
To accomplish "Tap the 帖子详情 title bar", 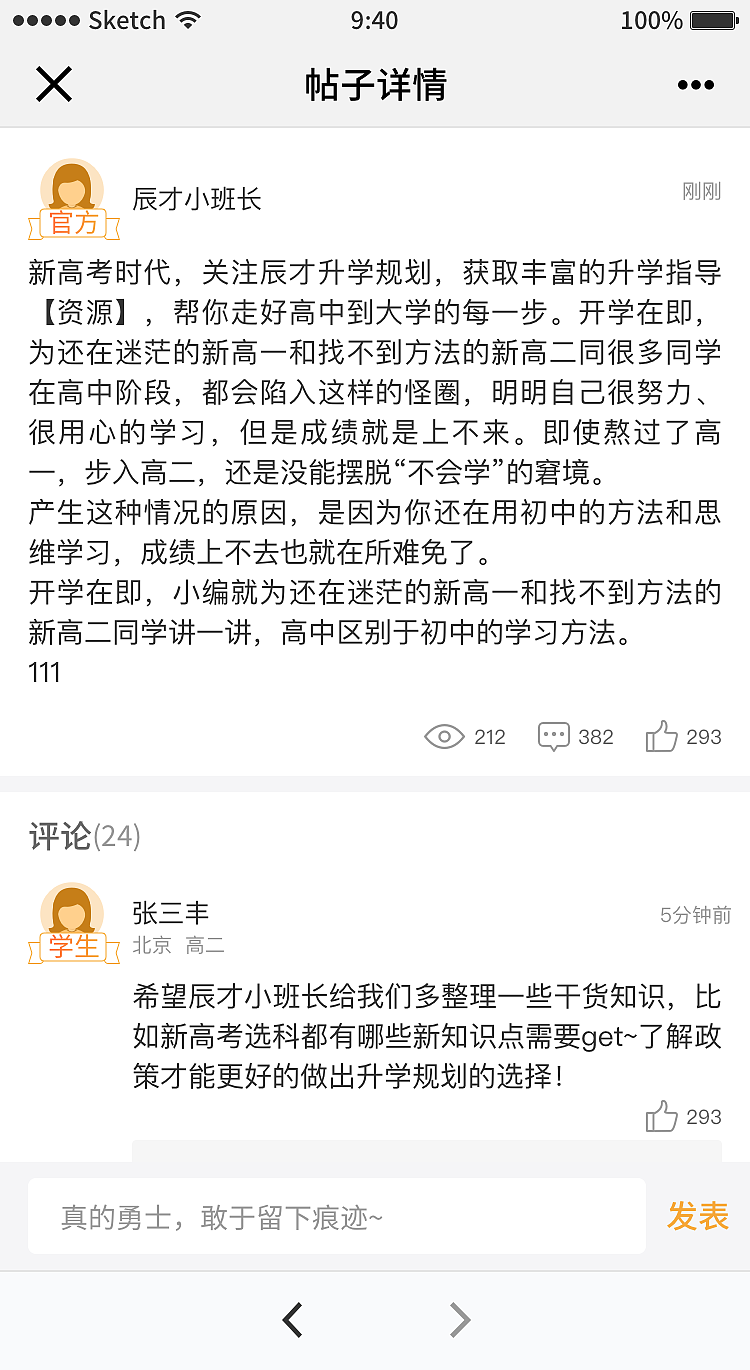I will [375, 84].
